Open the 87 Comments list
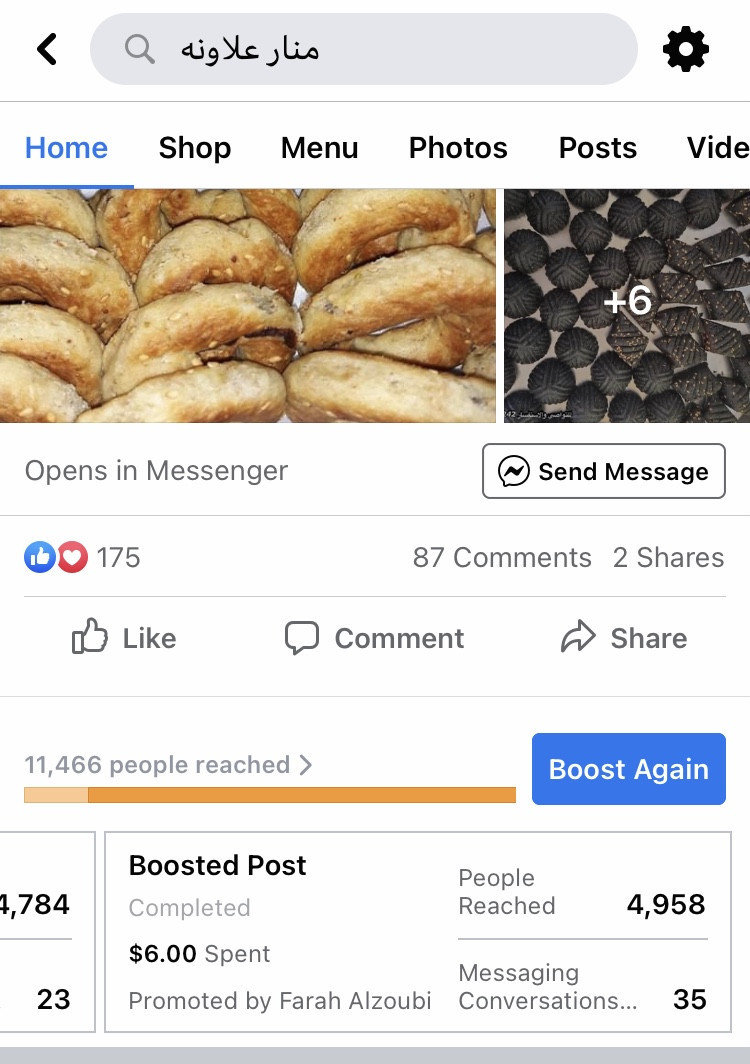 502,557
